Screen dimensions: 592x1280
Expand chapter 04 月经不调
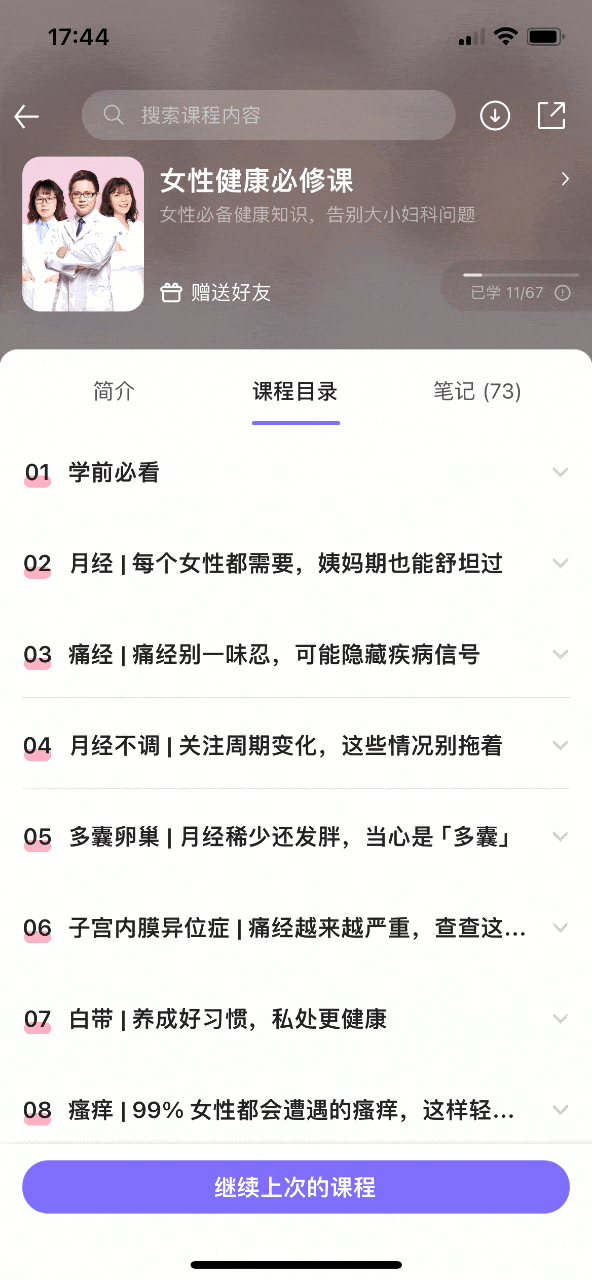tap(296, 745)
